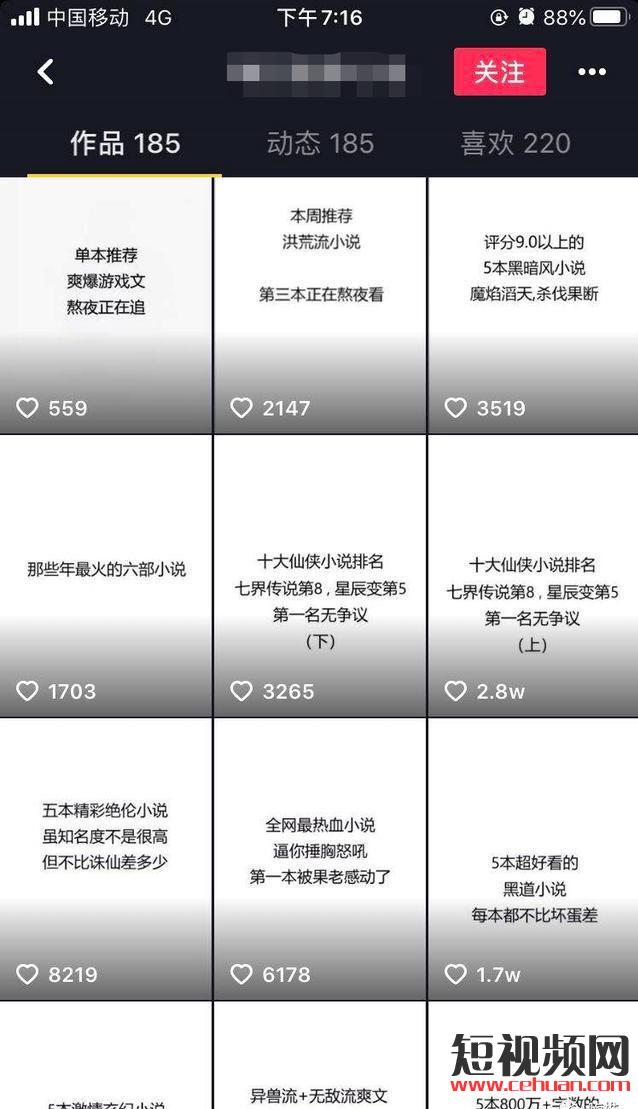Tap the 关注 follow button
638x1109 pixels.
[499, 72]
